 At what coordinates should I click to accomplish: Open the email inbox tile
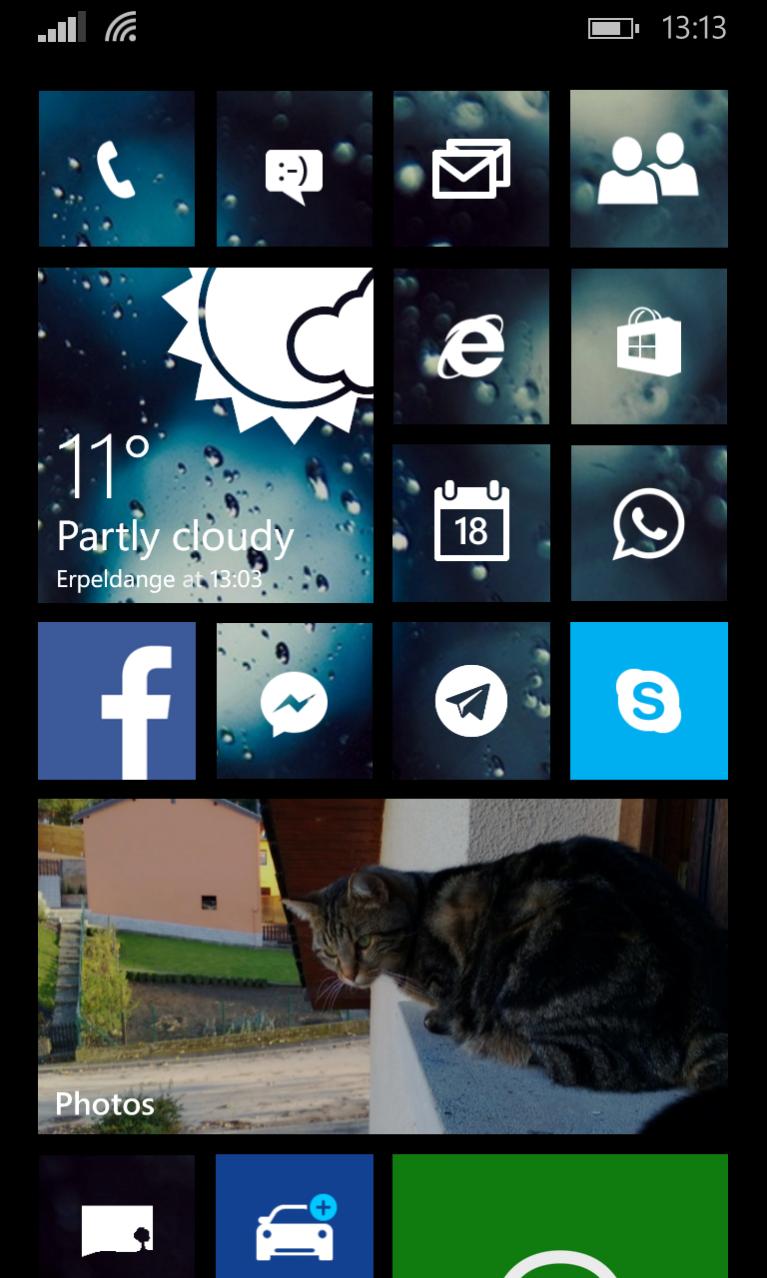point(471,168)
